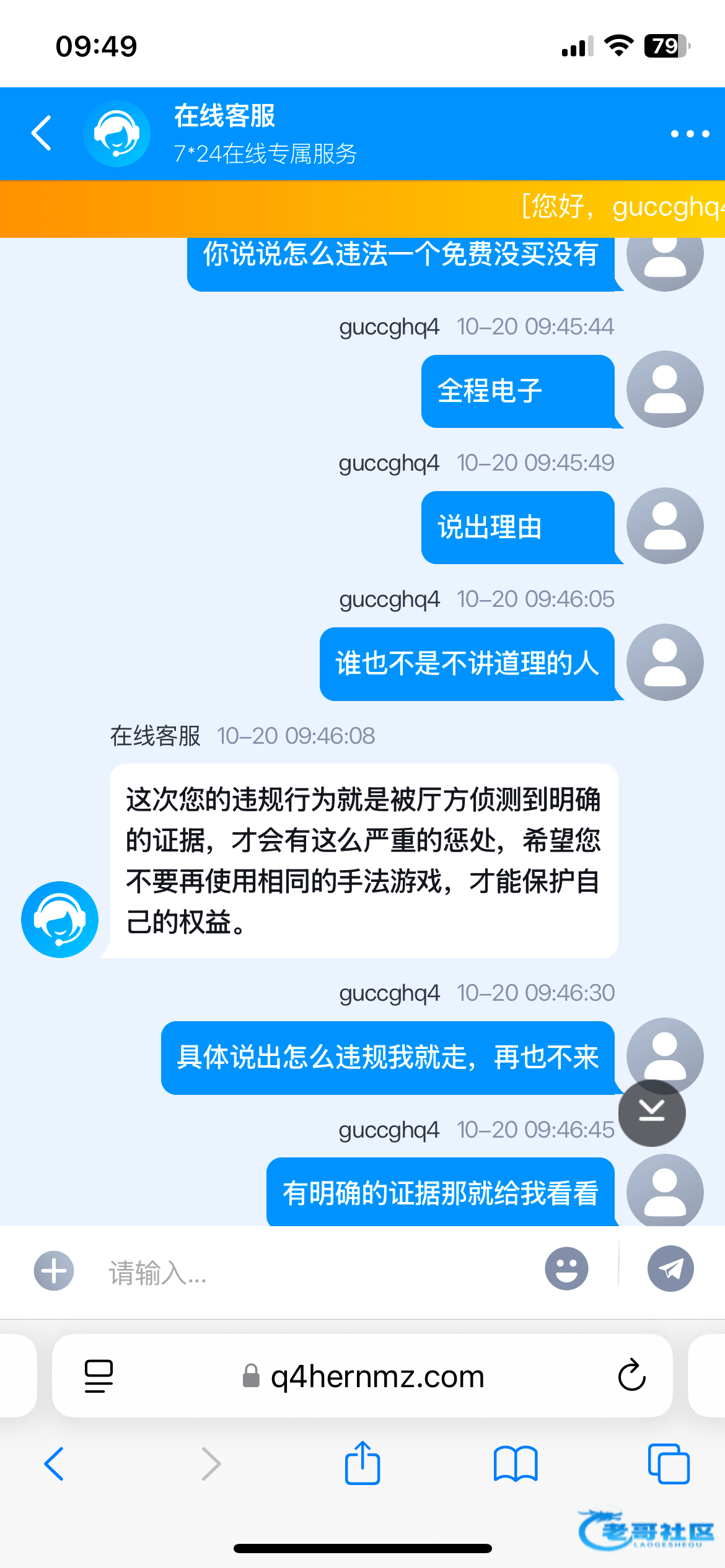
Task: Open the emoji picker
Action: click(566, 1269)
